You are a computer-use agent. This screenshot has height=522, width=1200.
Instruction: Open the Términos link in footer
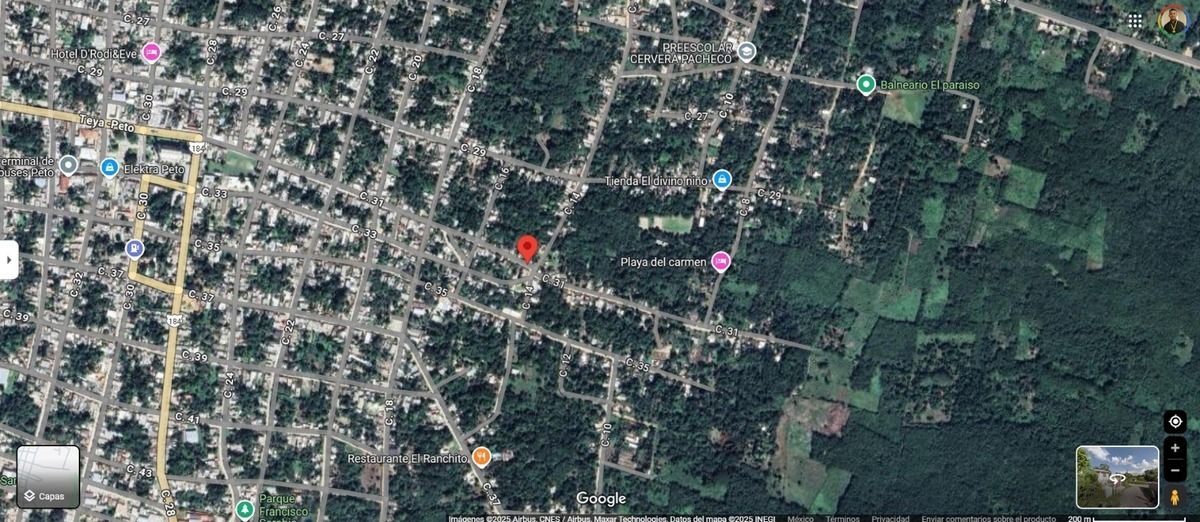click(x=842, y=518)
